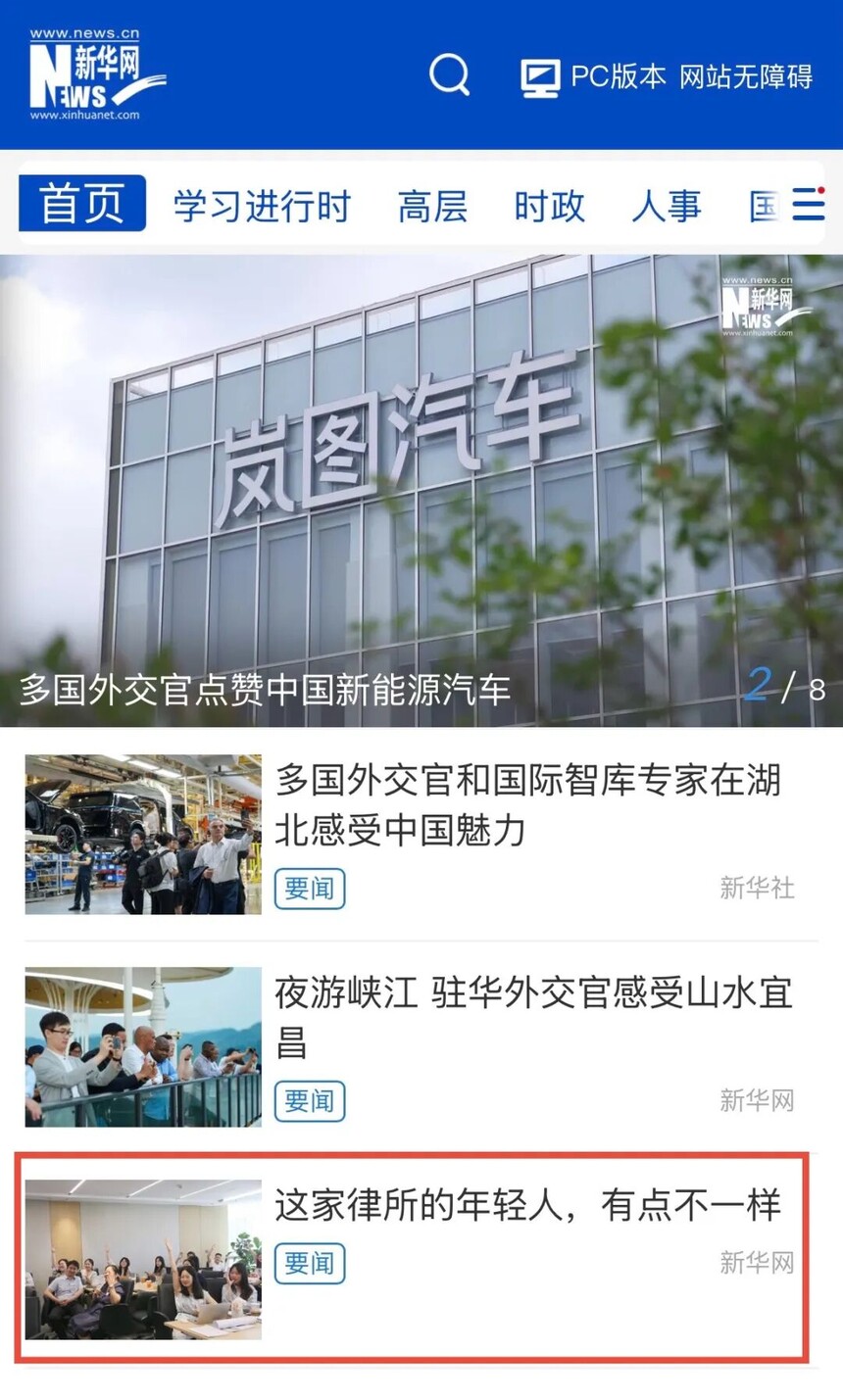The height and width of the screenshot is (1400, 843).
Task: Switch to PC版本 desktop version
Action: coord(593,76)
